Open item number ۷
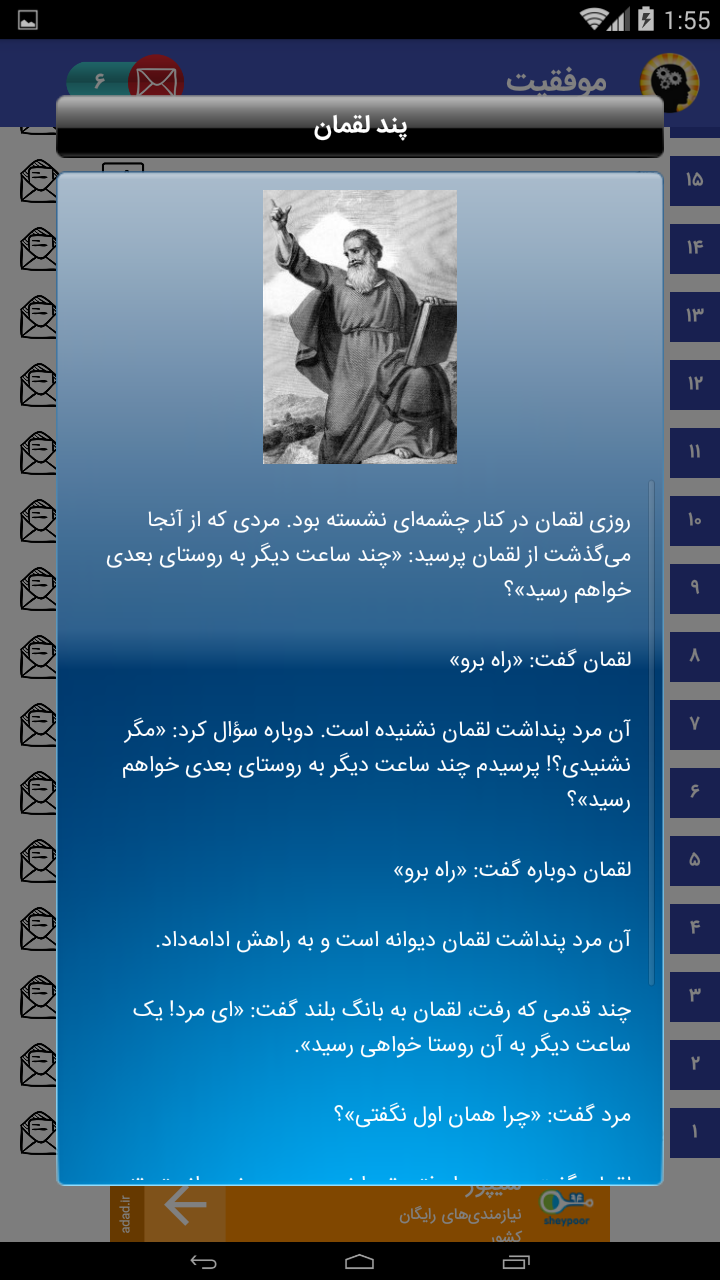The height and width of the screenshot is (1280, 720). coord(694,723)
